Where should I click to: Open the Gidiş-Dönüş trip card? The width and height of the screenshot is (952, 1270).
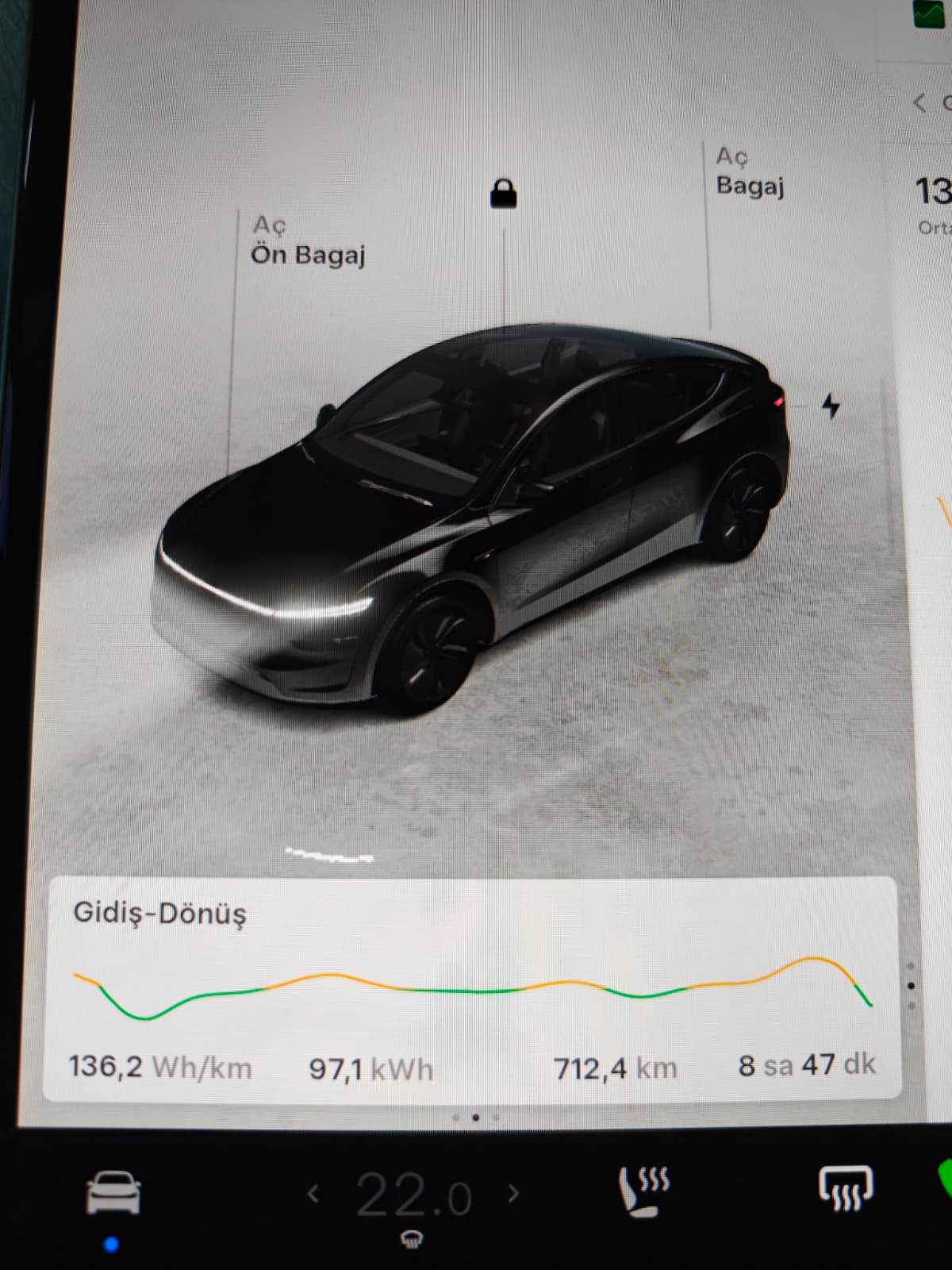pos(473,988)
